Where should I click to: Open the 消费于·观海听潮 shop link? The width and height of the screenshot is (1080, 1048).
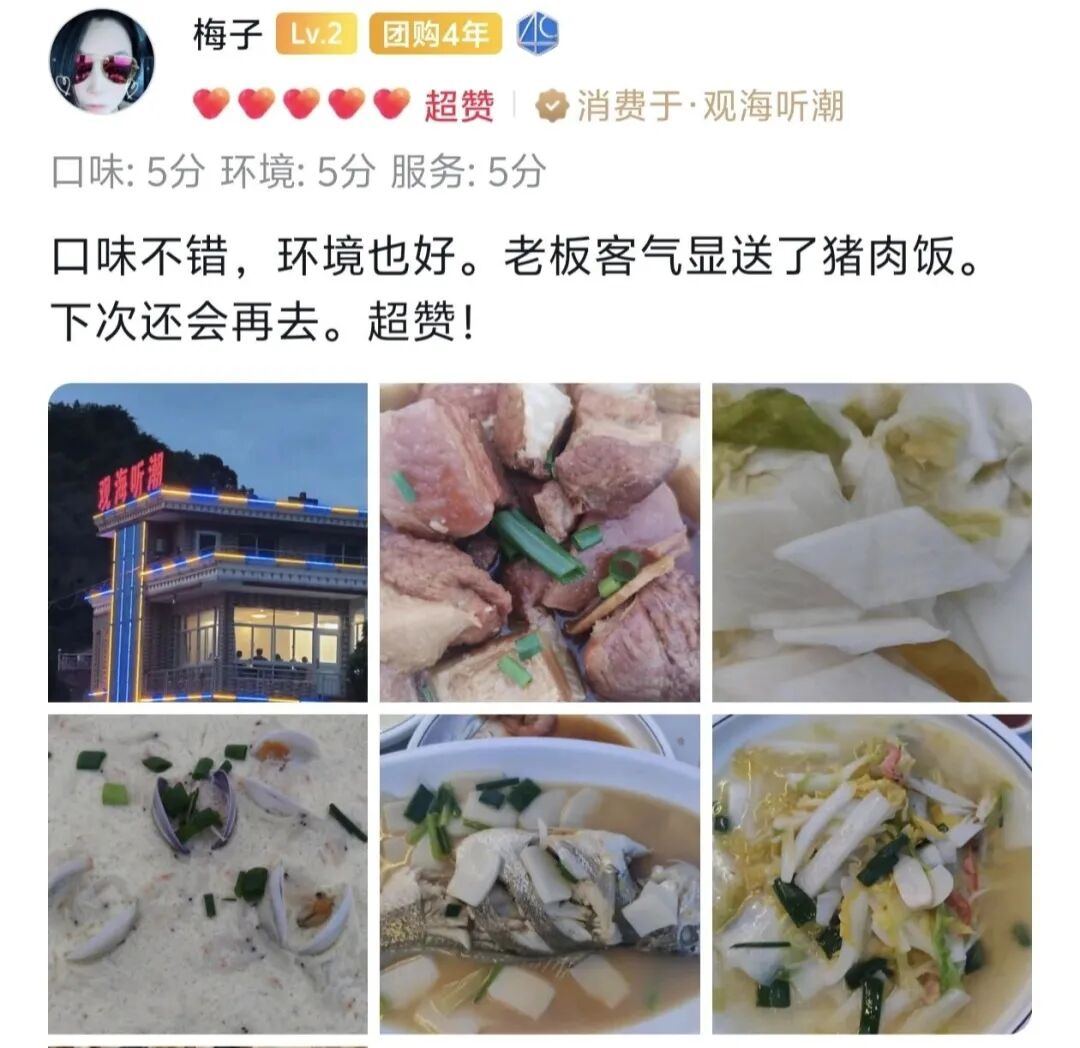click(691, 107)
